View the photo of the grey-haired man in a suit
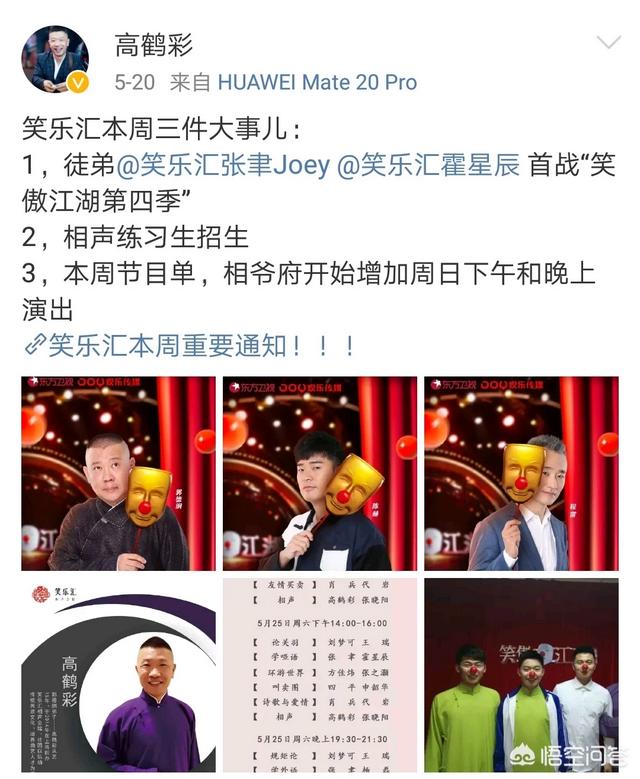 [521, 473]
